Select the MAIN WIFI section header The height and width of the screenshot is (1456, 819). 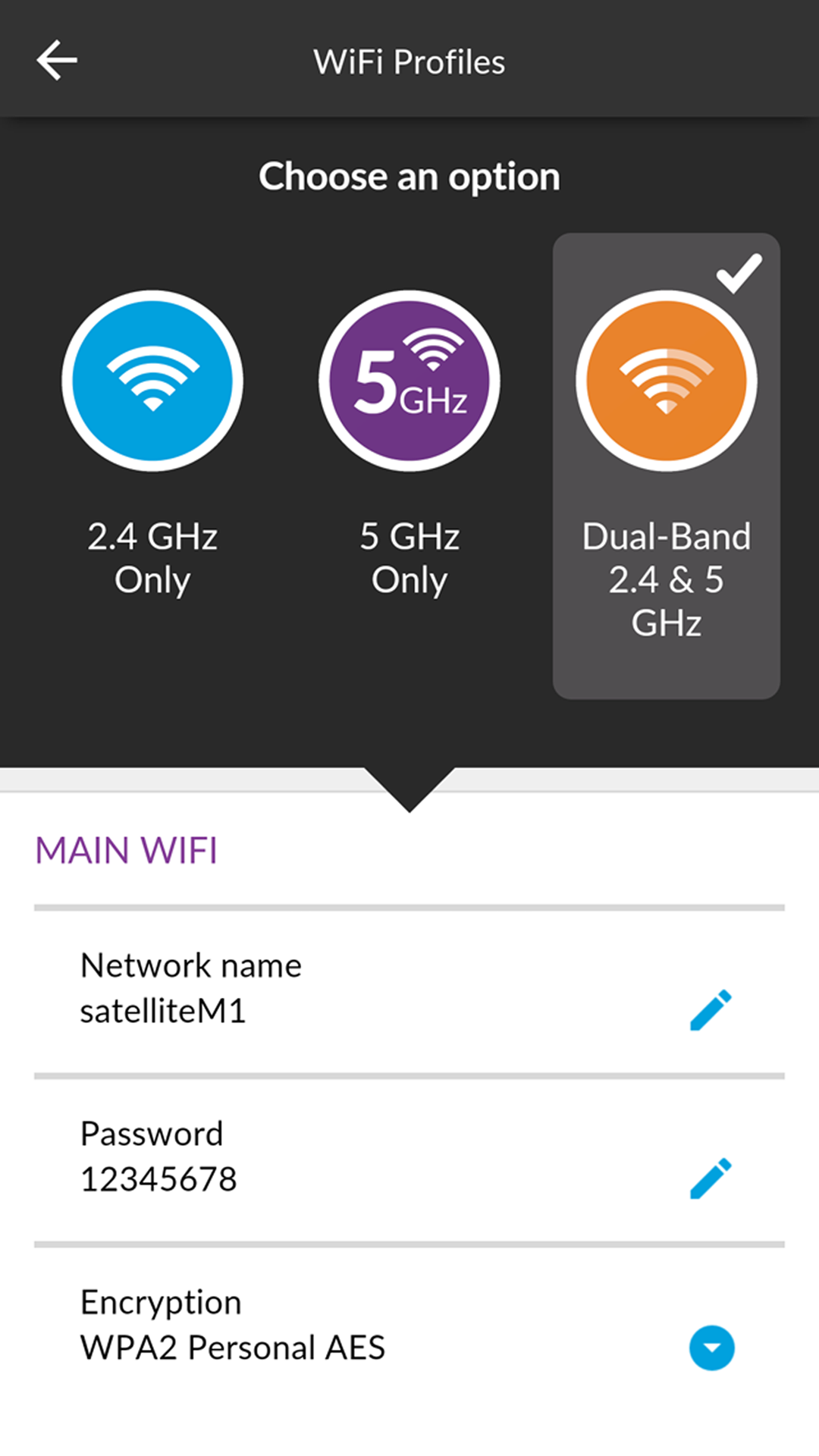point(126,851)
